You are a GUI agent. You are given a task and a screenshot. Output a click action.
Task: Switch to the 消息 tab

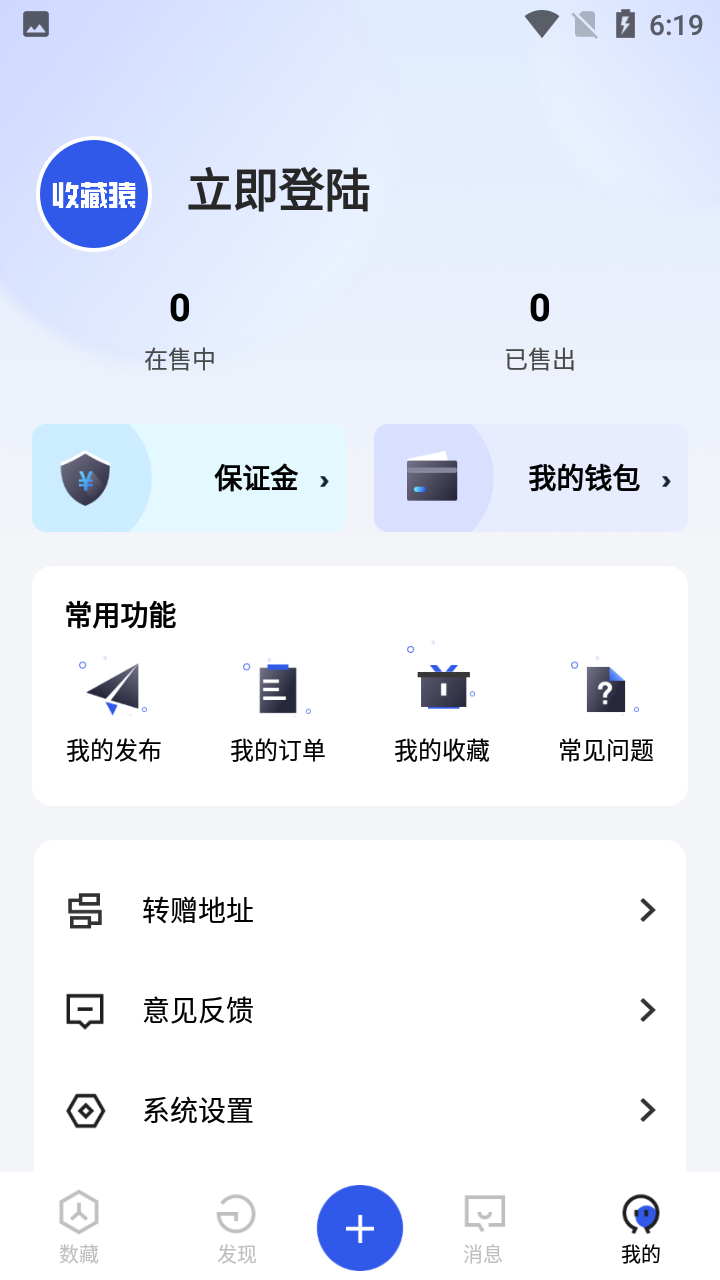(484, 1228)
